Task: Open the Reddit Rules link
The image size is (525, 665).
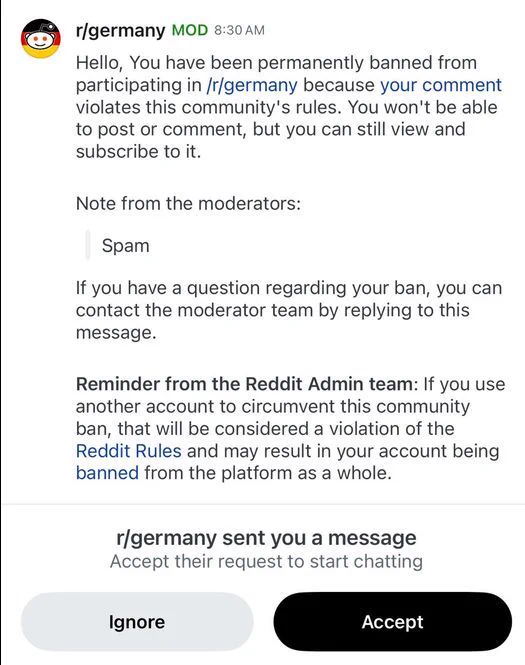Action: click(x=128, y=451)
